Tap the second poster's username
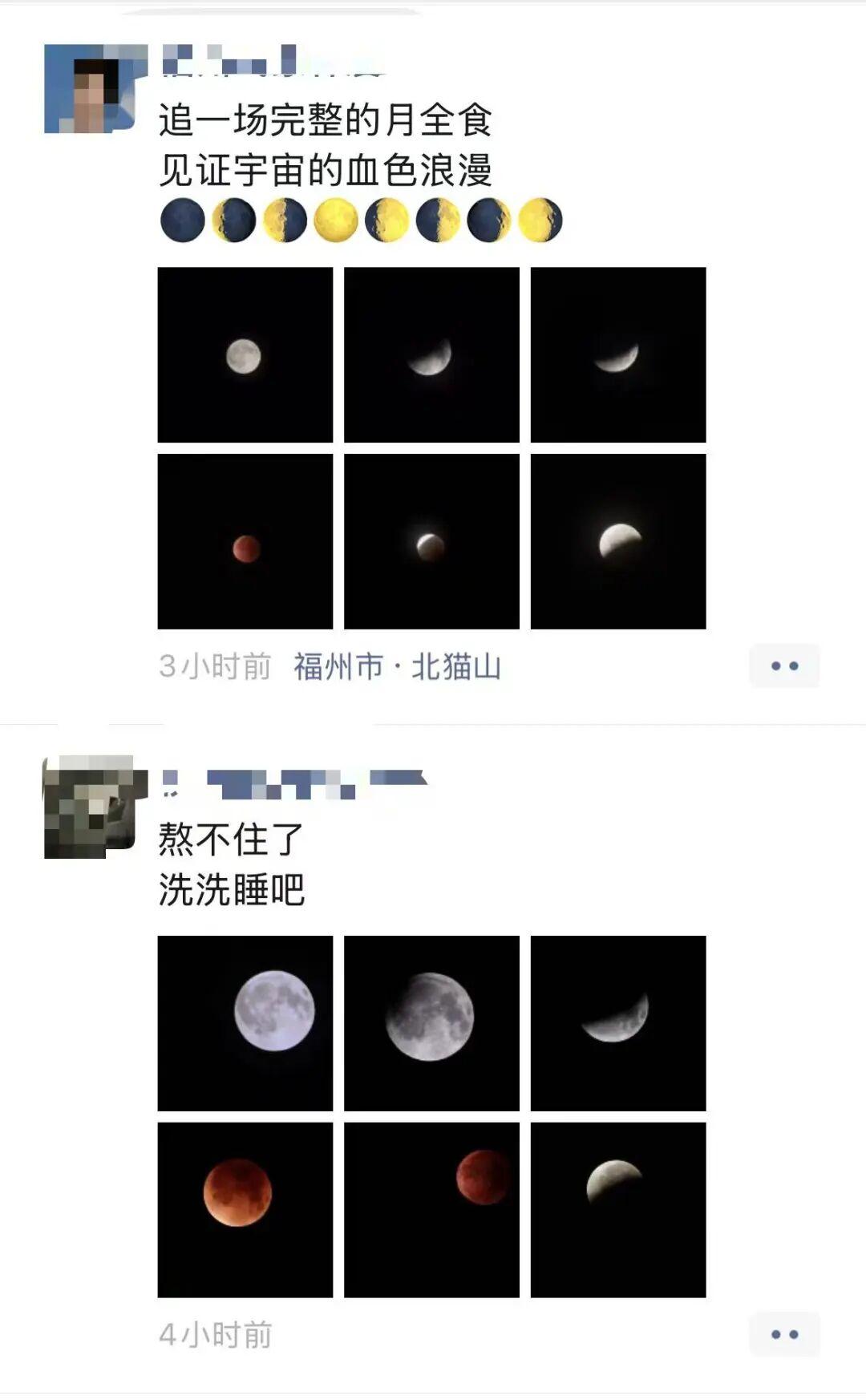Viewport: 866px width, 1400px height. (x=289, y=779)
